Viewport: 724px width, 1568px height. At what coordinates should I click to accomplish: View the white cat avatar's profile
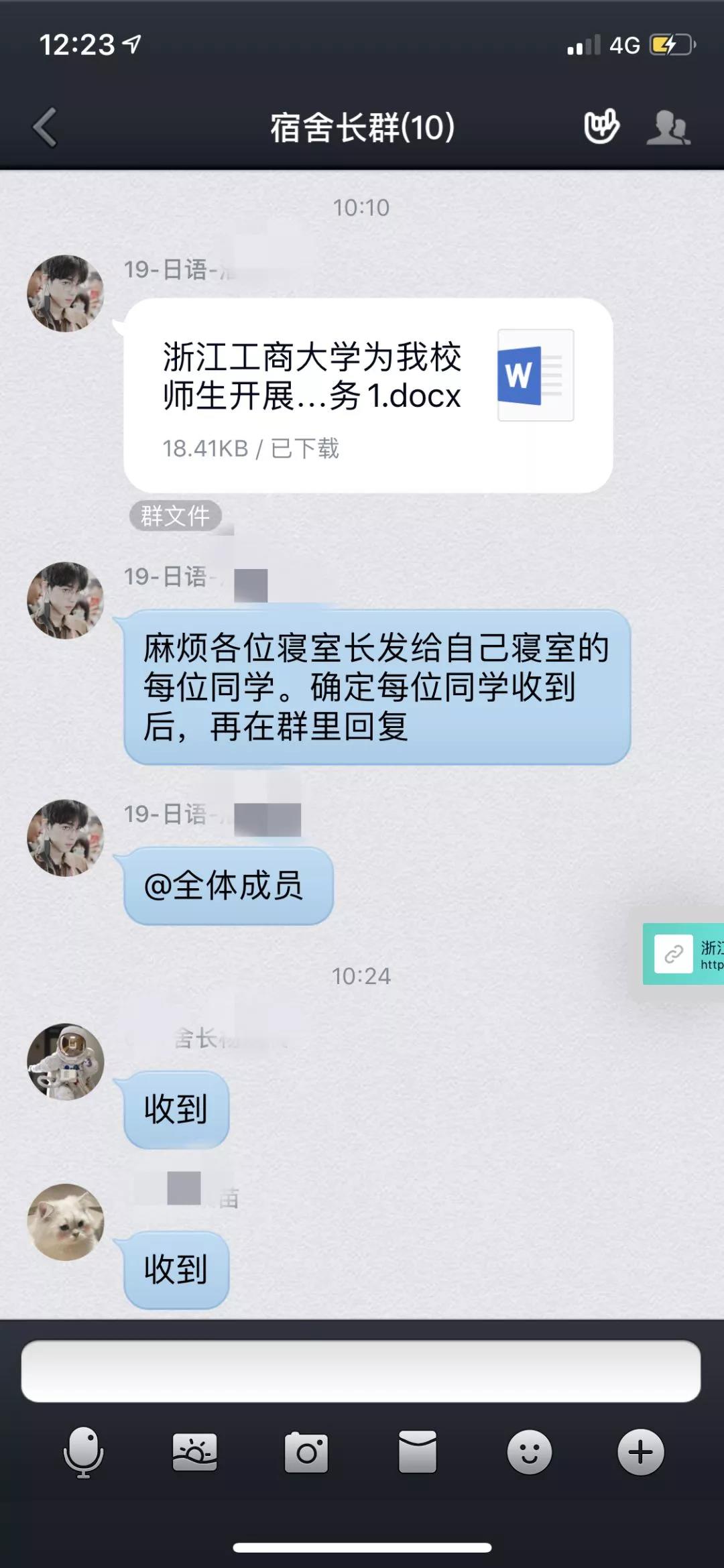(x=66, y=1221)
